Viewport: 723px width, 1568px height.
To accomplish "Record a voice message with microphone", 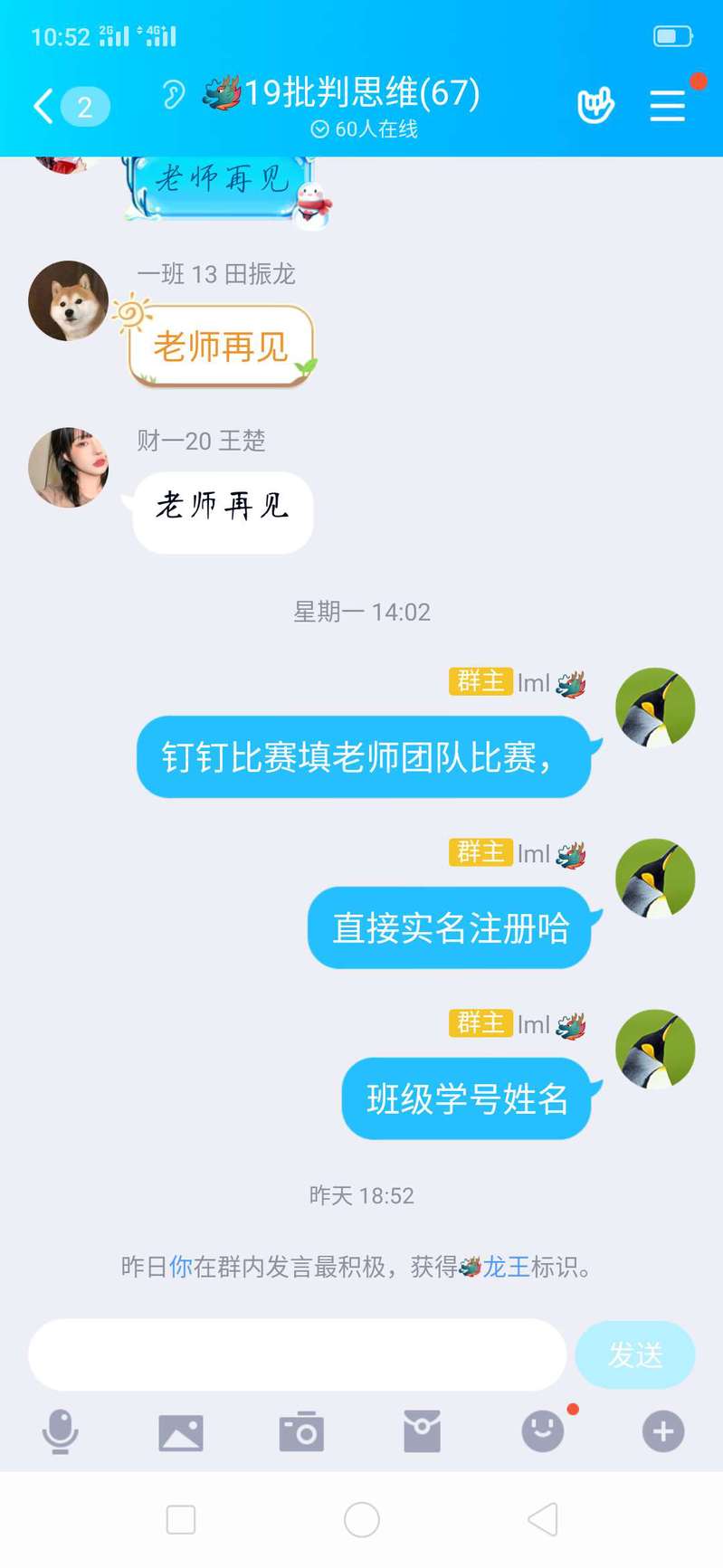I will 61,1432.
